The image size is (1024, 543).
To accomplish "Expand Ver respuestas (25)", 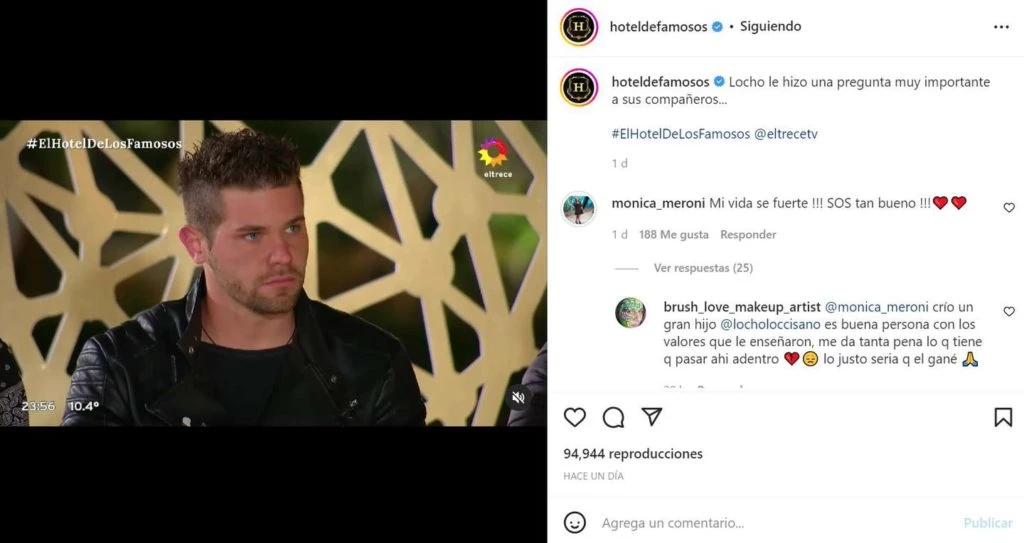I will coord(703,268).
